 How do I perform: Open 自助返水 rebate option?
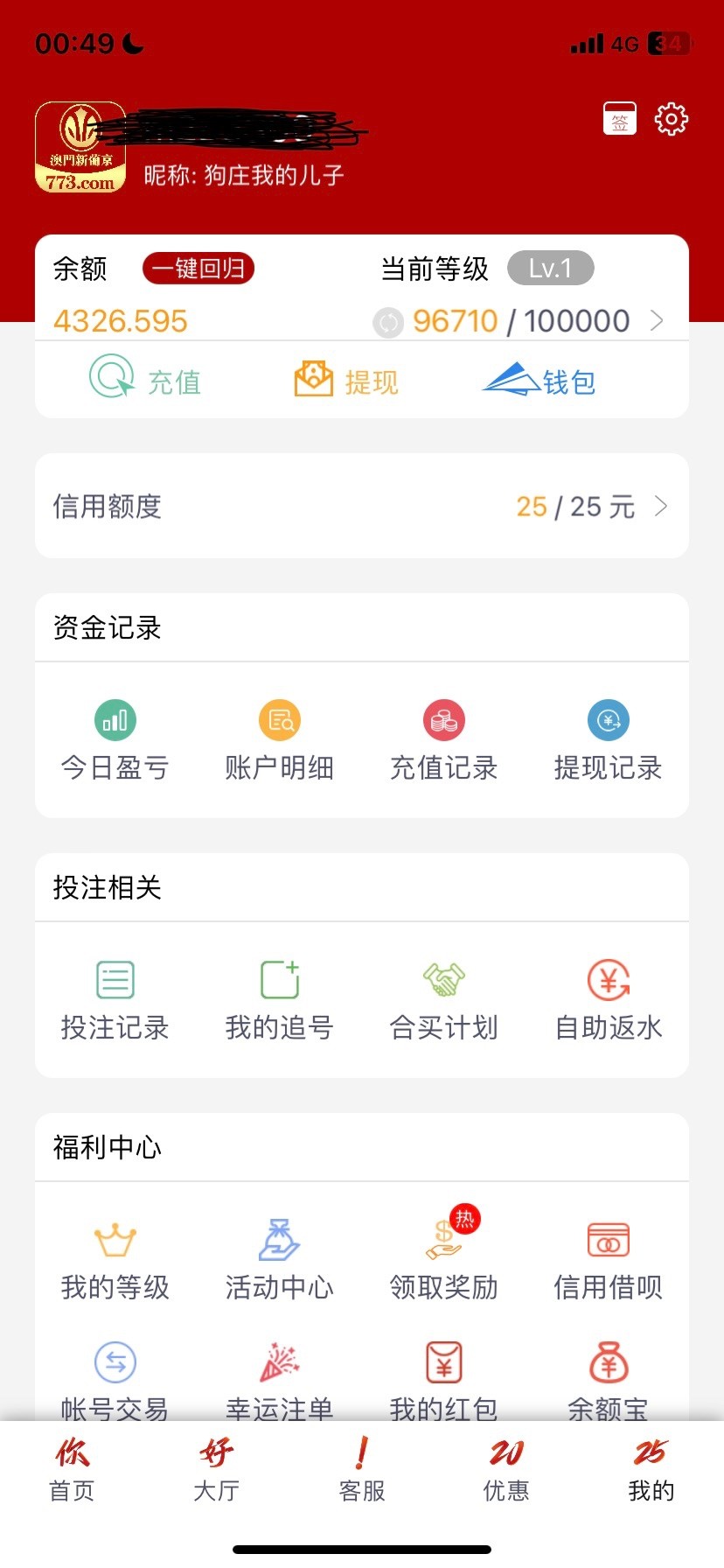click(609, 1000)
